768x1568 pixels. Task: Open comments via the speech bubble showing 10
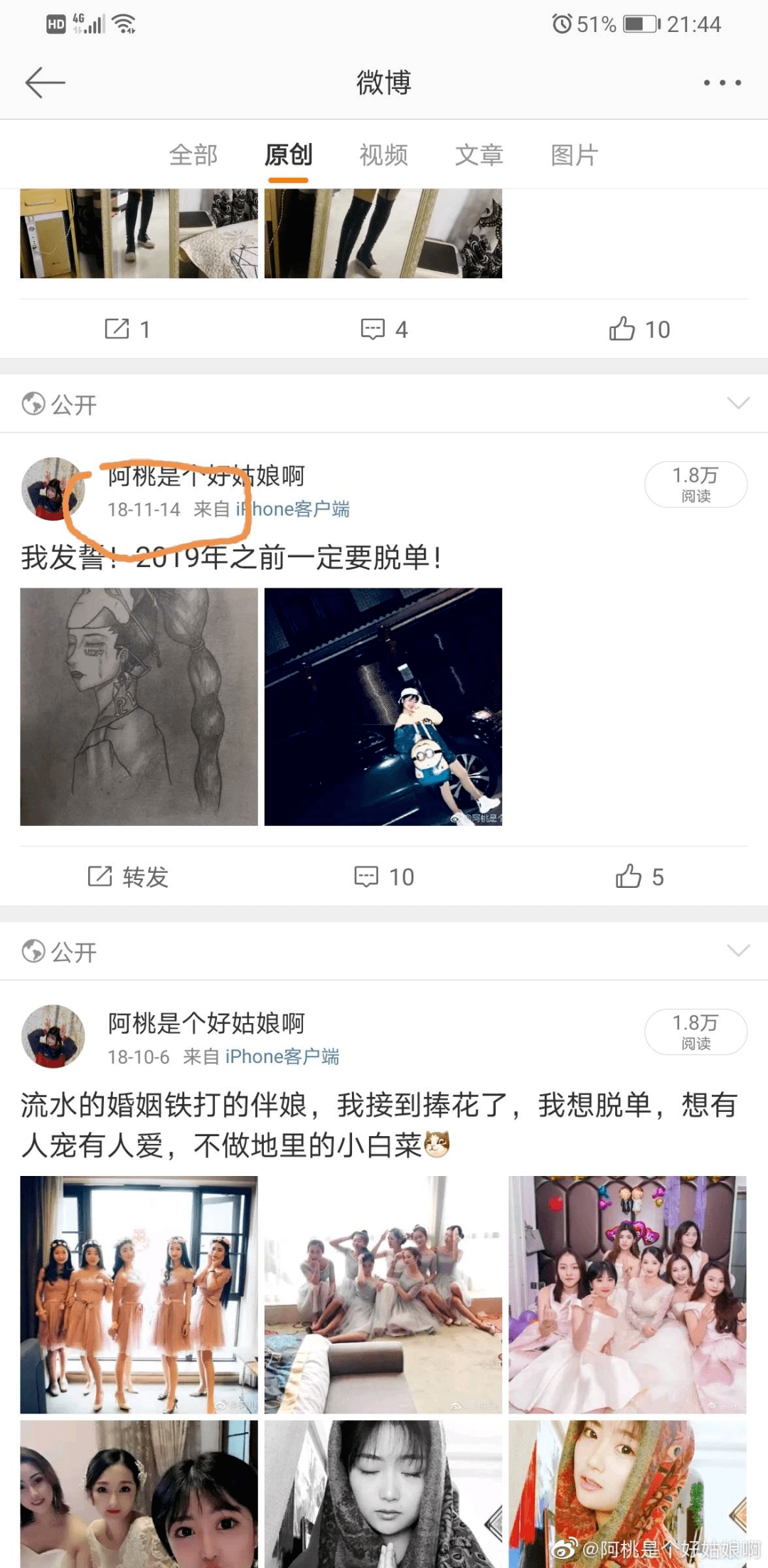384,876
